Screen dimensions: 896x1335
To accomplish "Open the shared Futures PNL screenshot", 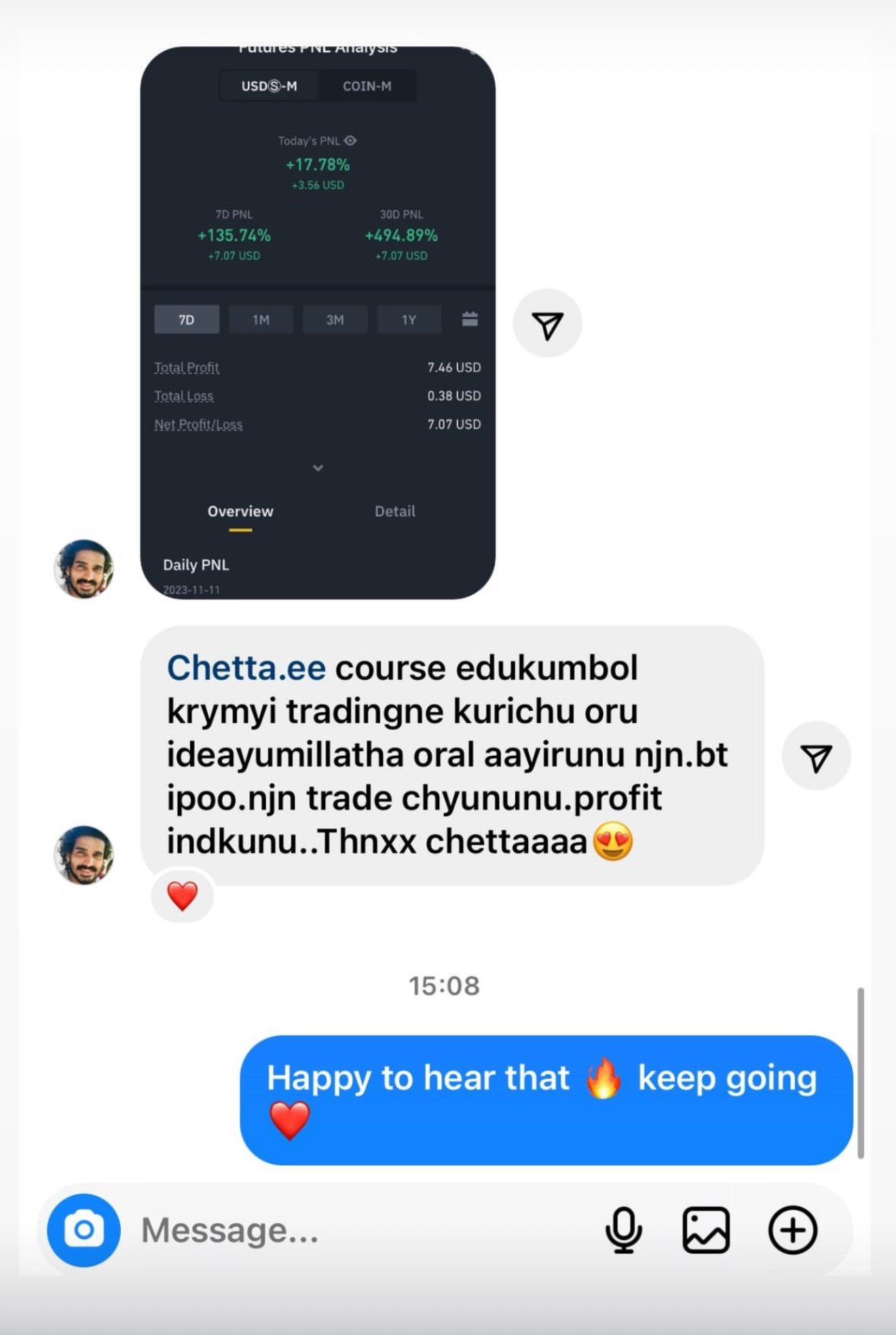I will tap(318, 323).
